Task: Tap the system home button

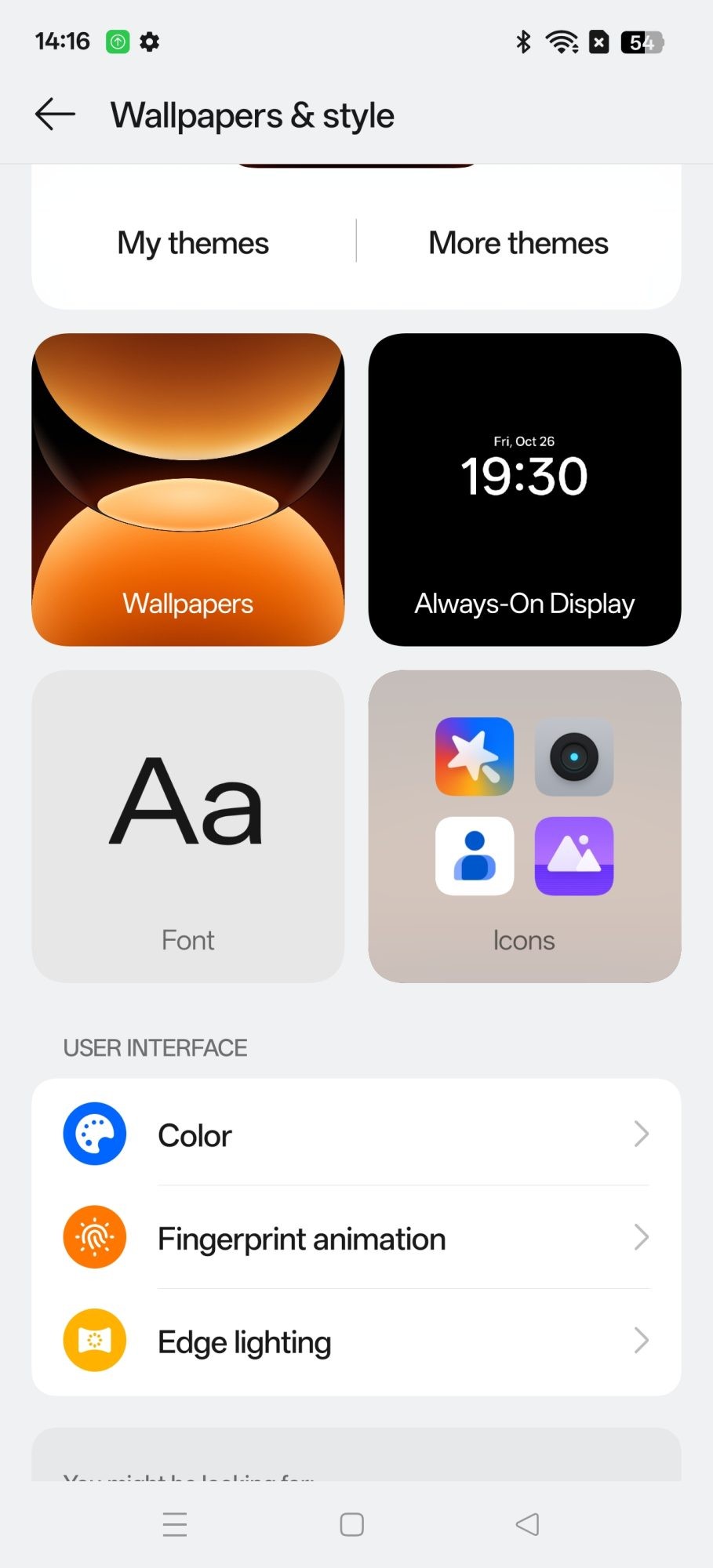Action: pos(351,1524)
